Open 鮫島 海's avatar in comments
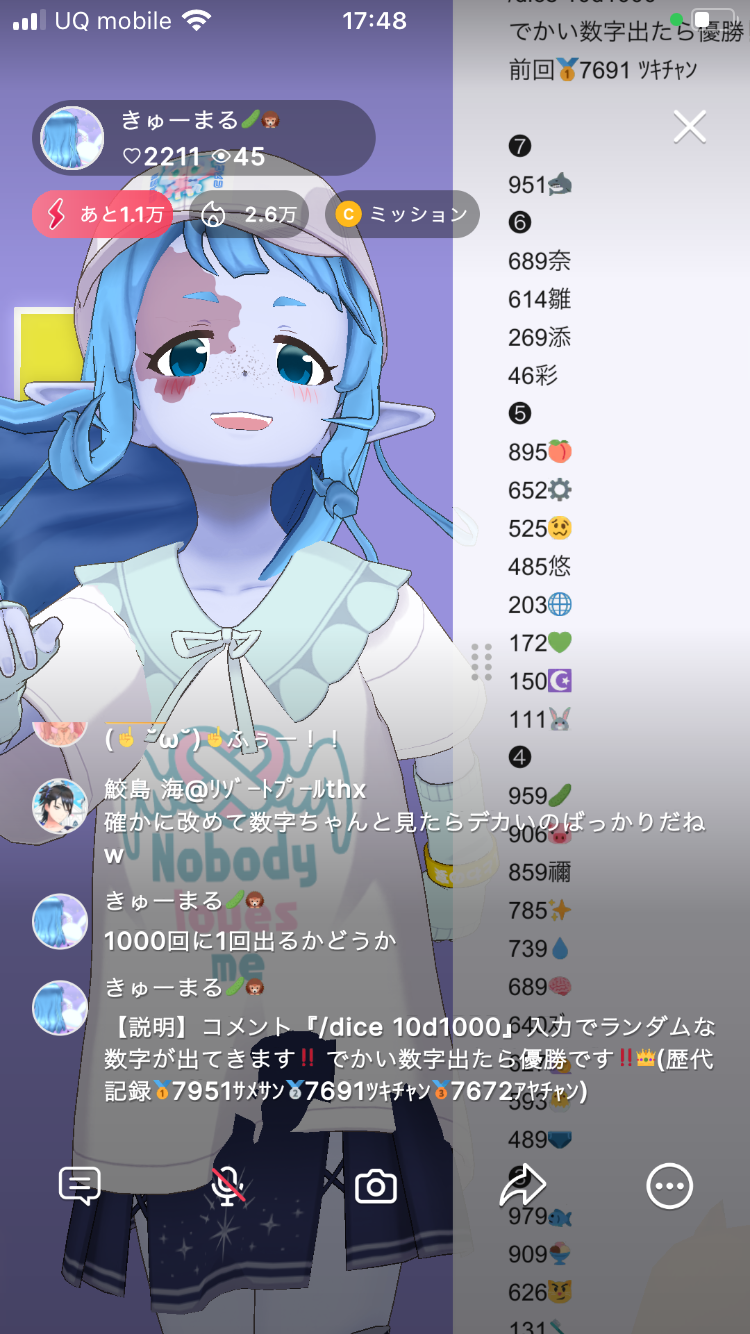 tap(60, 806)
